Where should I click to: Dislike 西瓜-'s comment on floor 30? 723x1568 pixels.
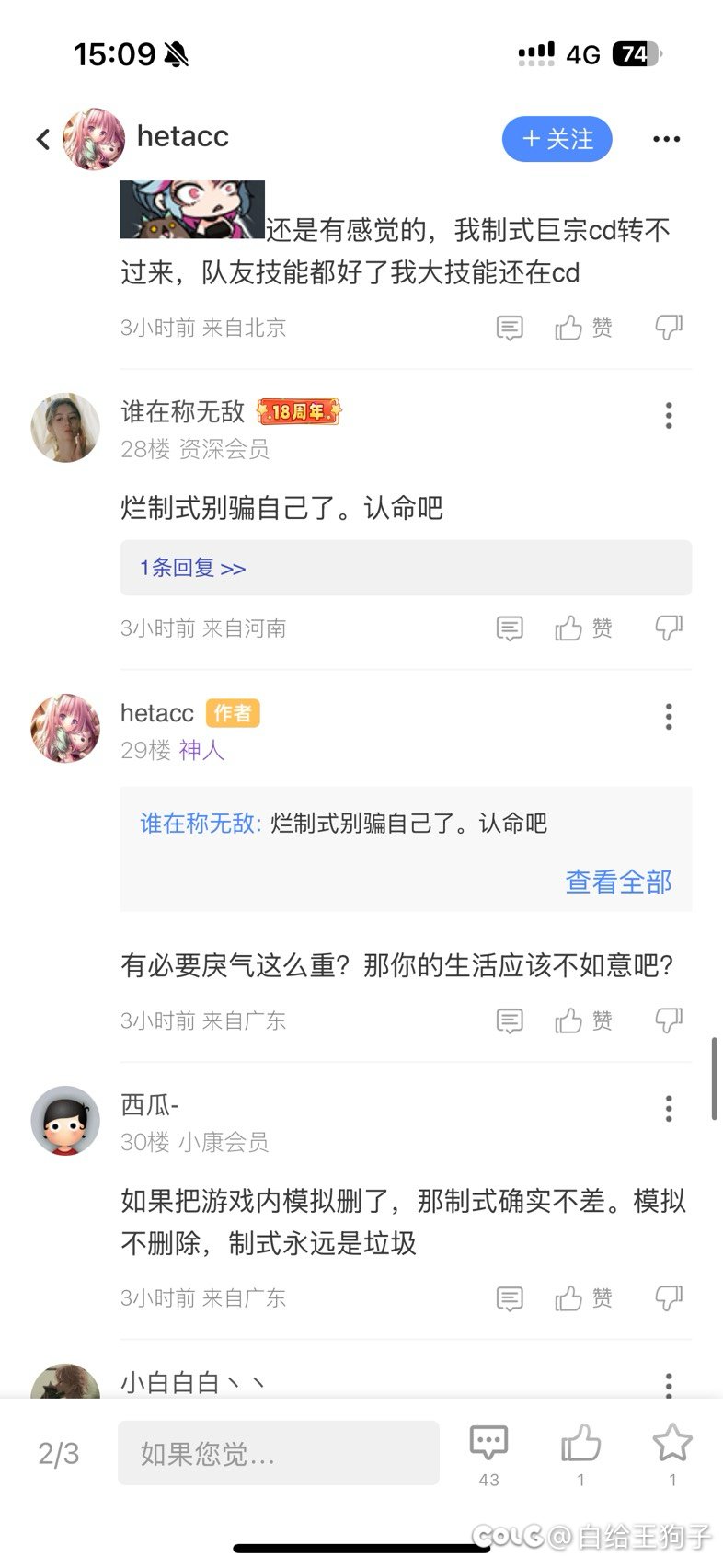pyautogui.click(x=669, y=1298)
